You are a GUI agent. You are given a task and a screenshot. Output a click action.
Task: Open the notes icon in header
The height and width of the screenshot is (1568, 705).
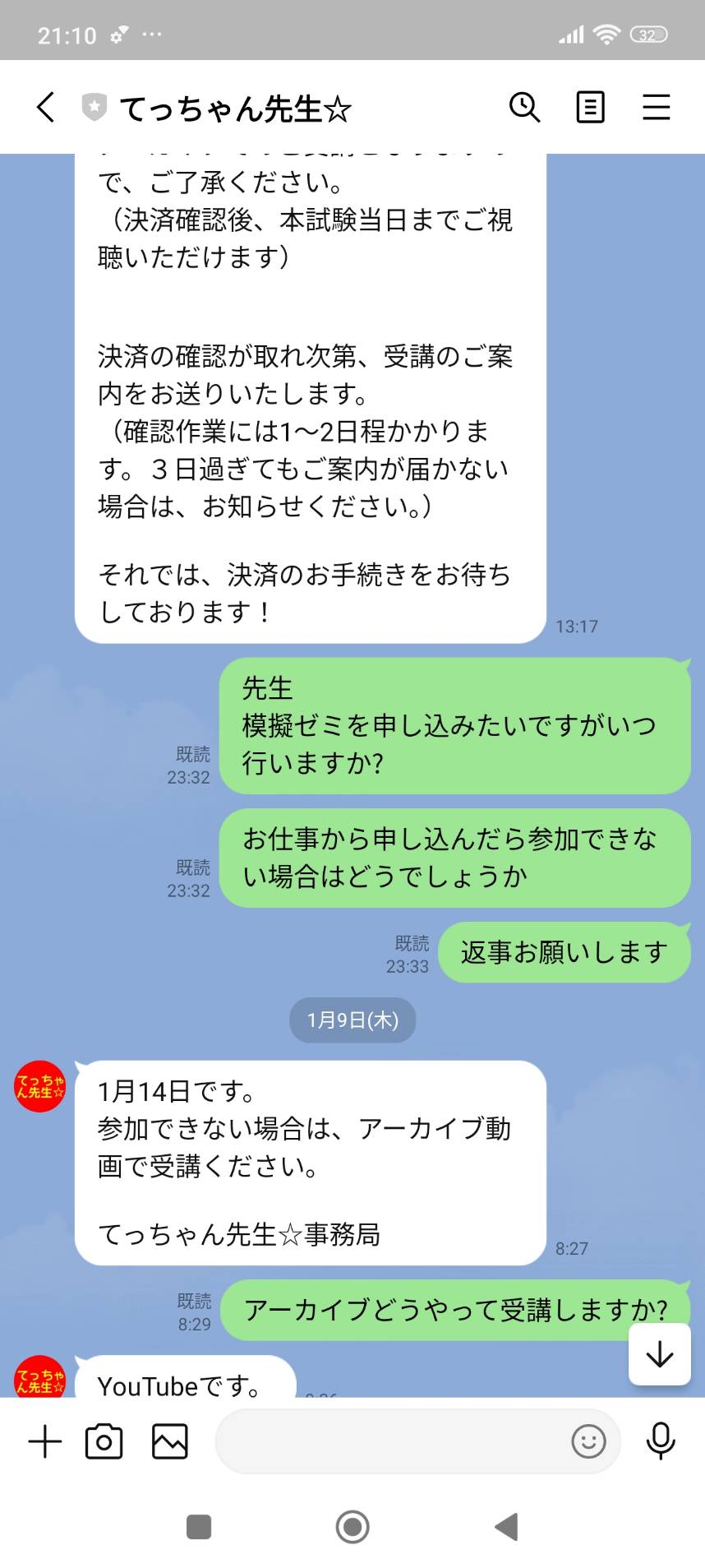pyautogui.click(x=590, y=107)
